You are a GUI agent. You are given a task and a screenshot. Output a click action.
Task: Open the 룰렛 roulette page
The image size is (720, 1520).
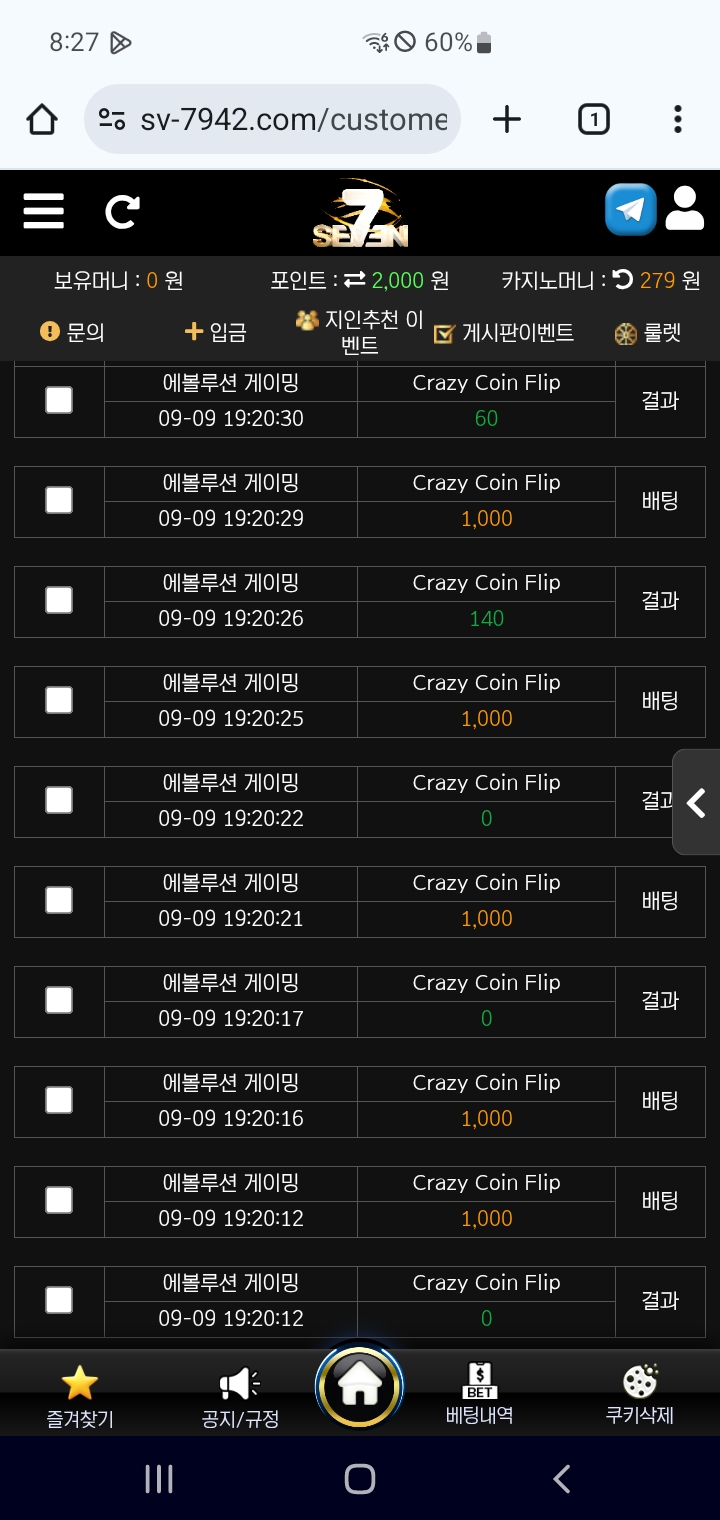click(x=648, y=333)
